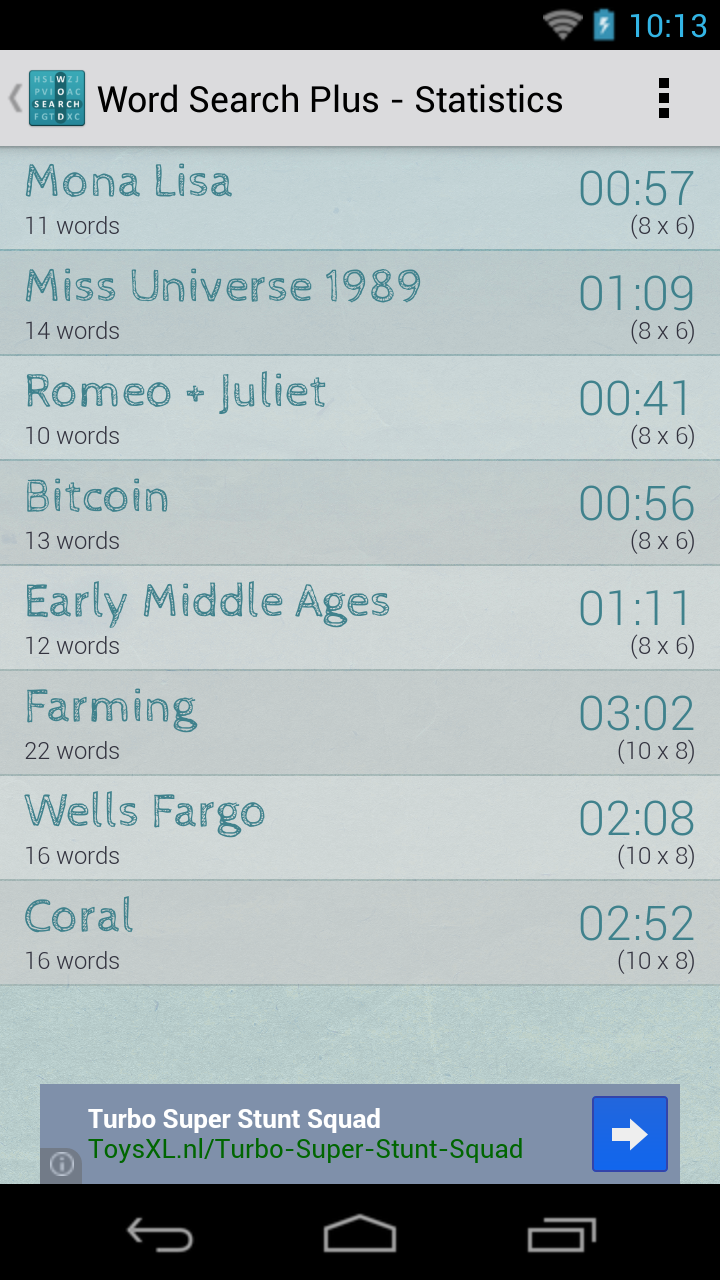This screenshot has height=1280, width=720.
Task: Open the Farming puzzle entry
Action: tap(360, 723)
